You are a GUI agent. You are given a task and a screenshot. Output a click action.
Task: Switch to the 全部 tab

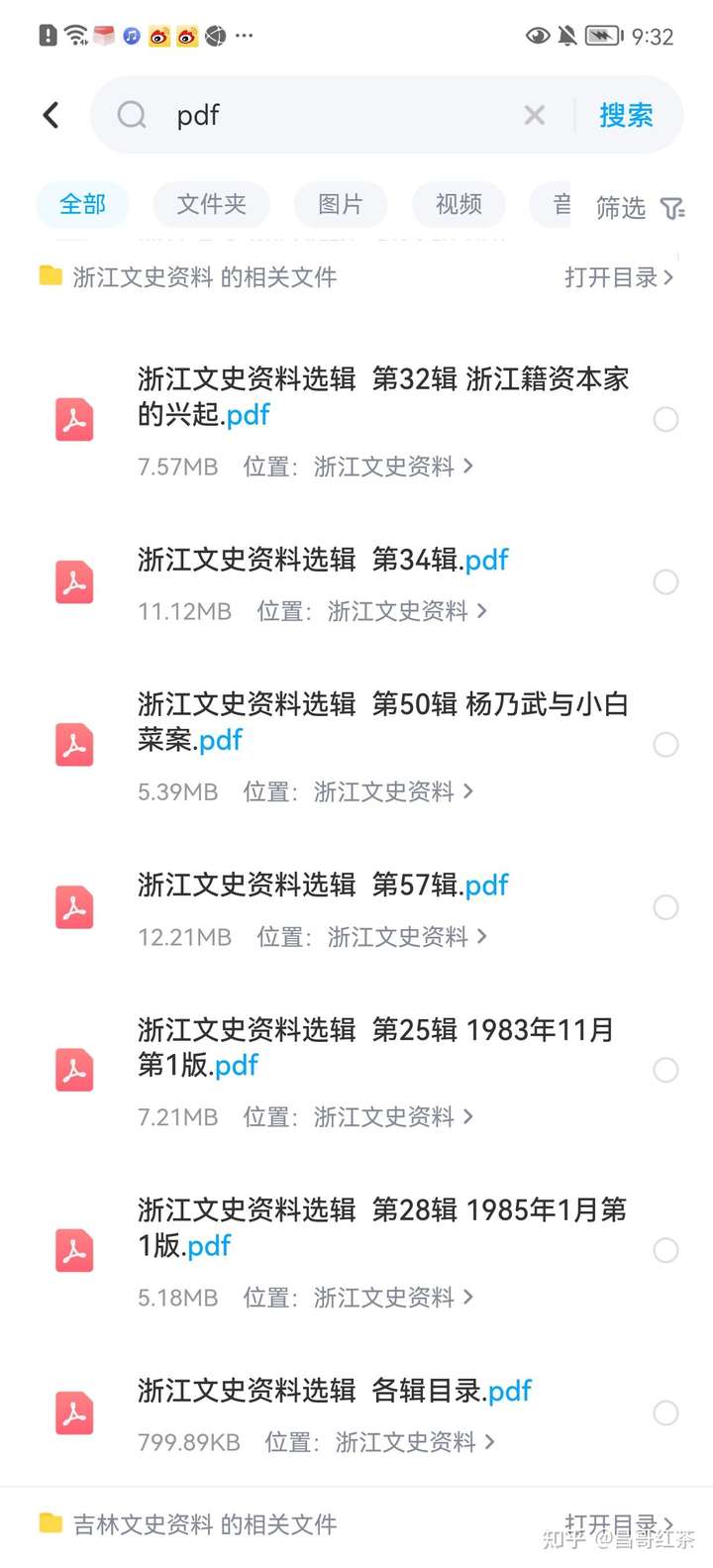tap(83, 205)
